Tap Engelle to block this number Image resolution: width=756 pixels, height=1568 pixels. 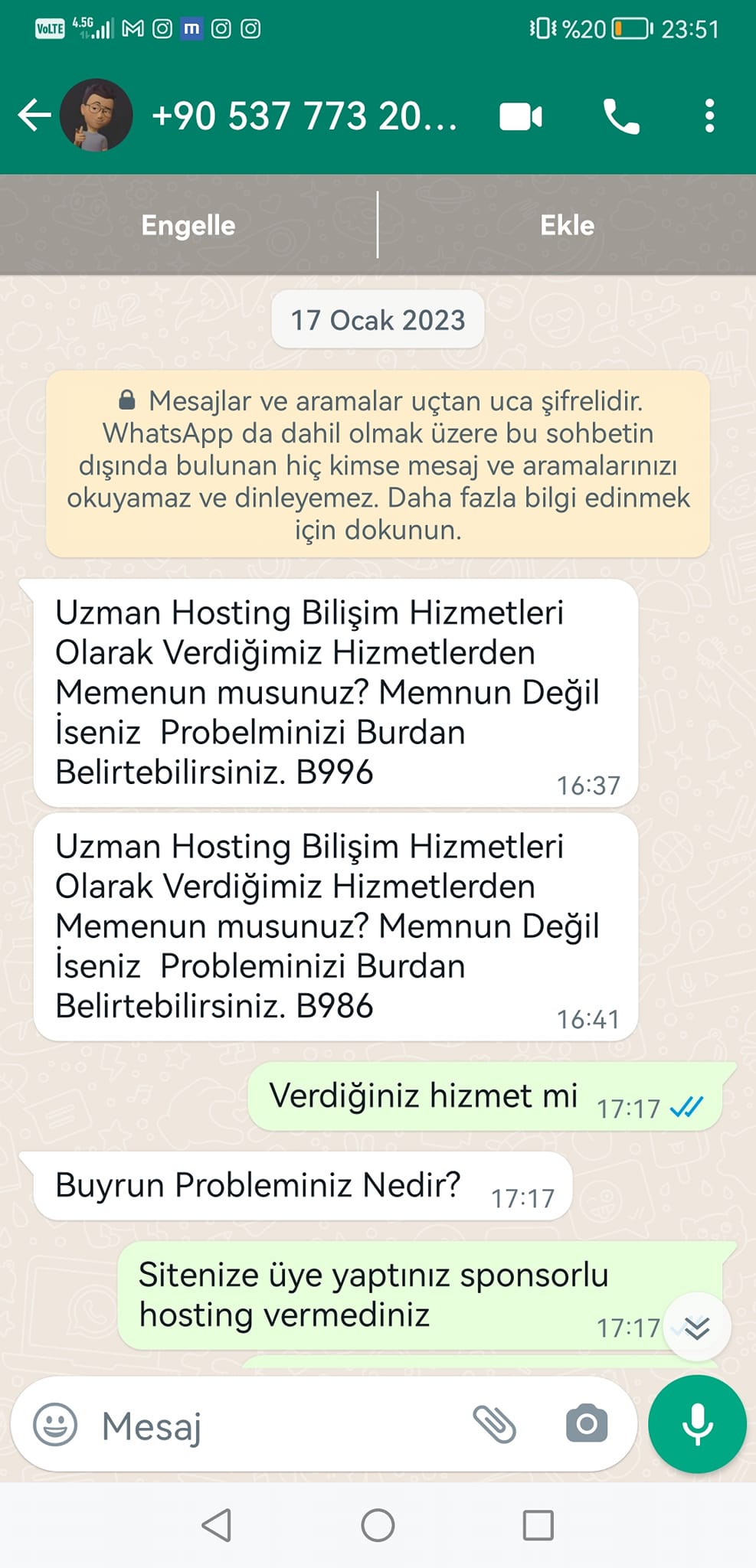[x=188, y=225]
